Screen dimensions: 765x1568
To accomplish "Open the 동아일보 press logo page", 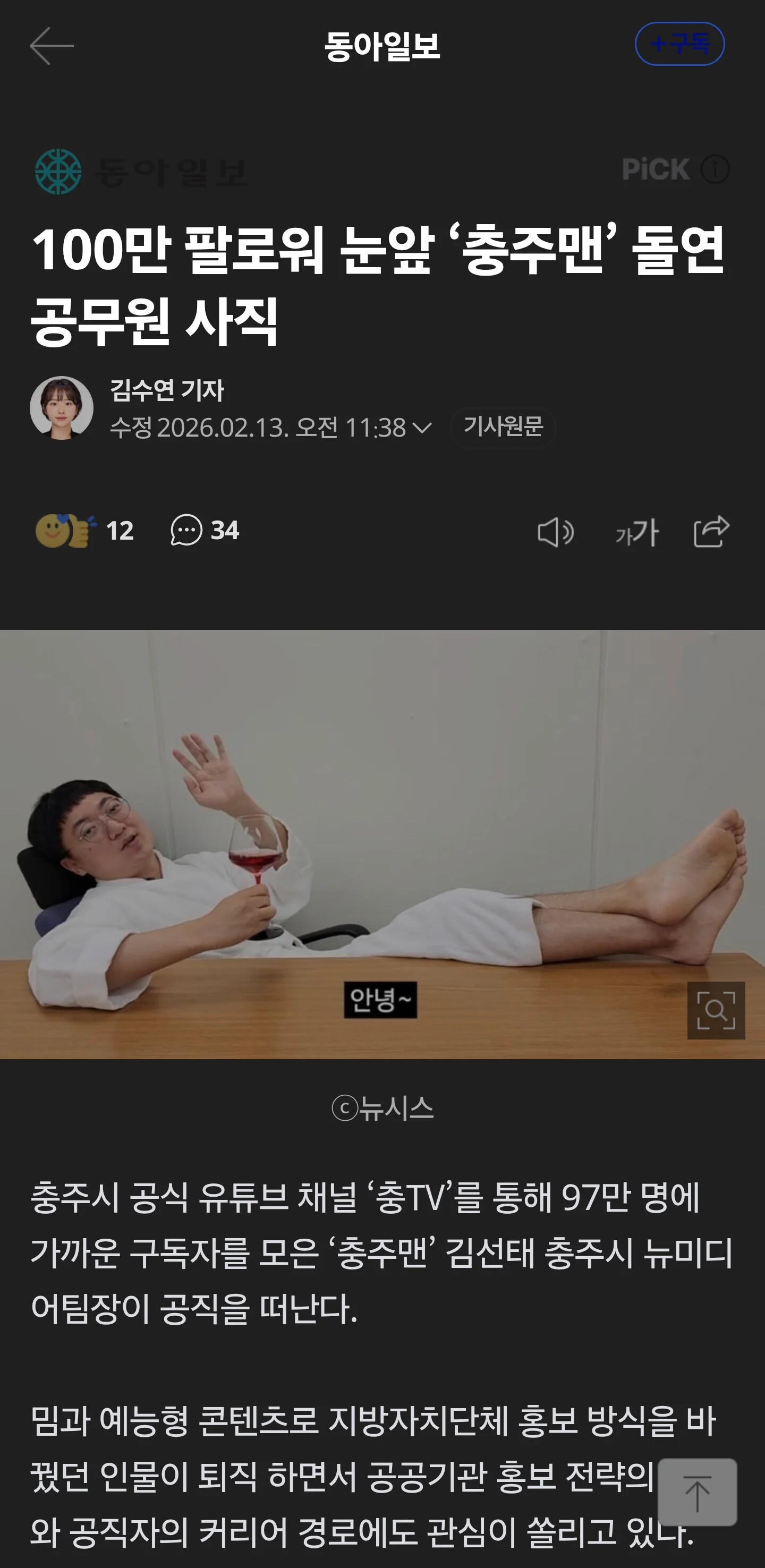I will pyautogui.click(x=141, y=172).
